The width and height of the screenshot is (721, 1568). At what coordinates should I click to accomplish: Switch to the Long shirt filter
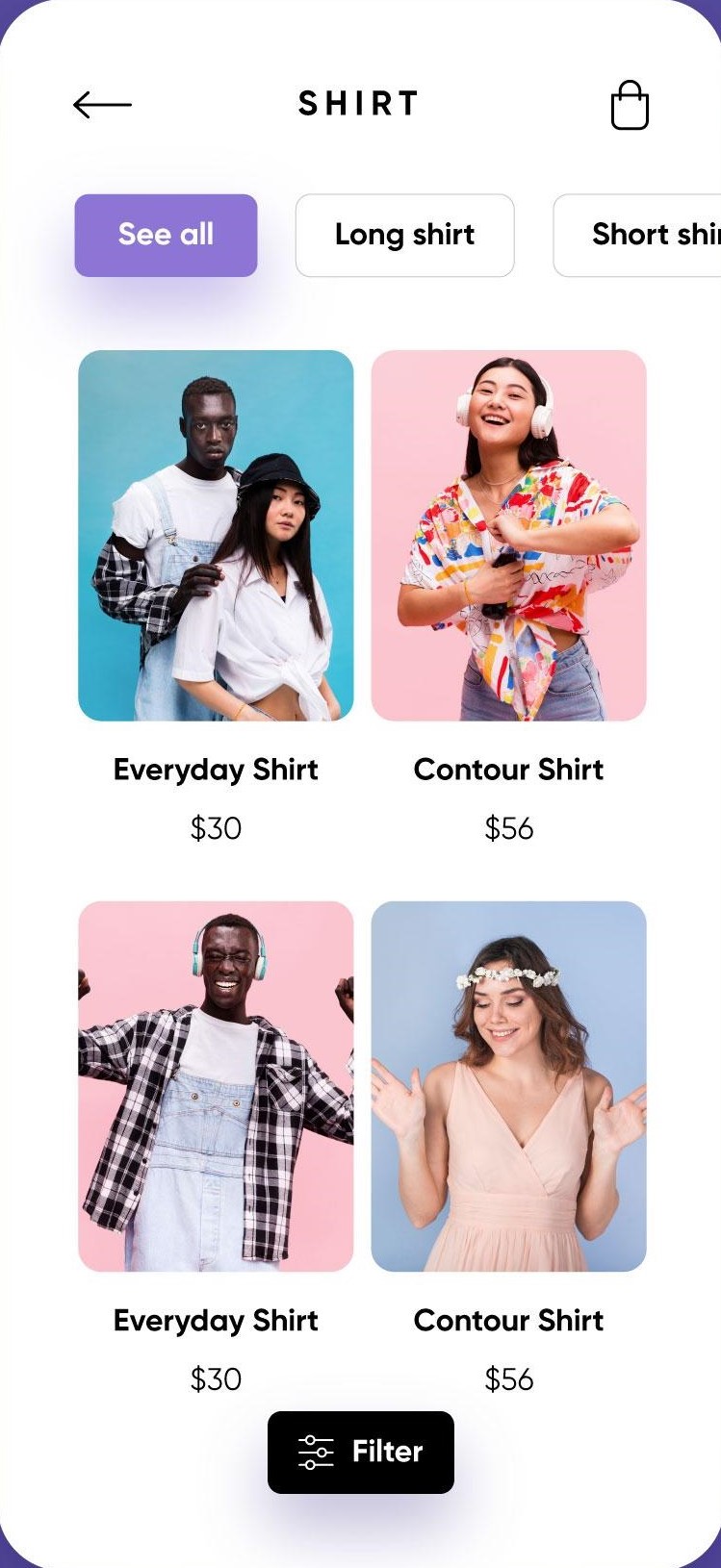[x=404, y=236]
